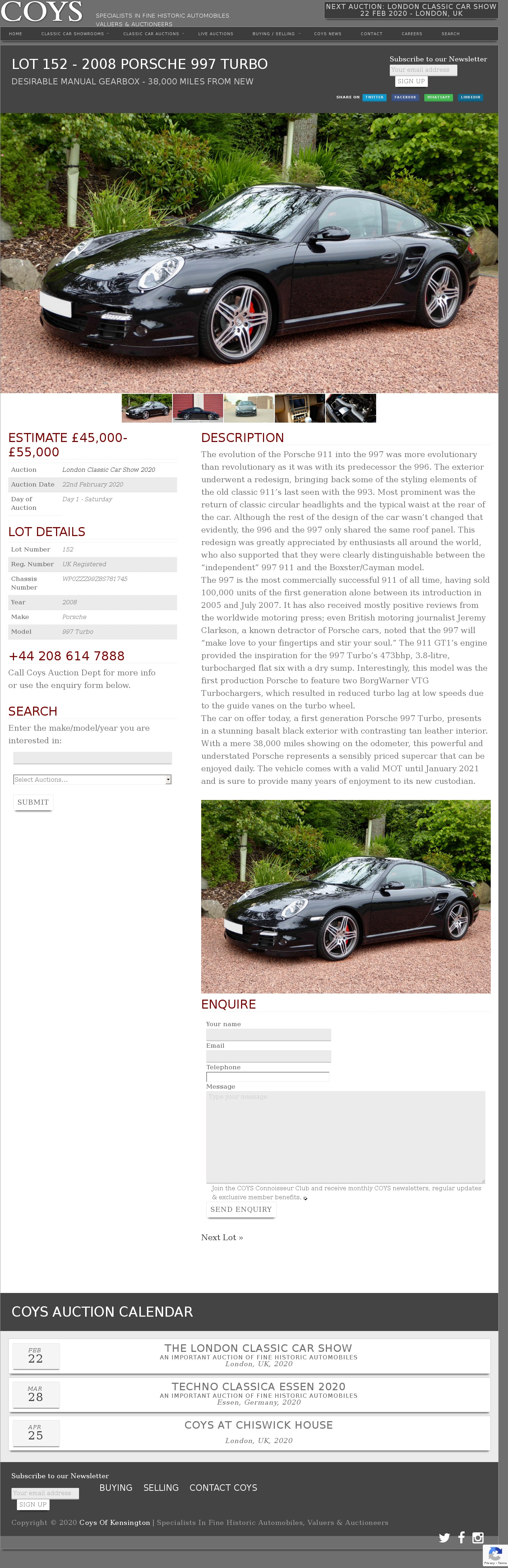
Task: Share this lot on LinkedIn
Action: point(470,97)
